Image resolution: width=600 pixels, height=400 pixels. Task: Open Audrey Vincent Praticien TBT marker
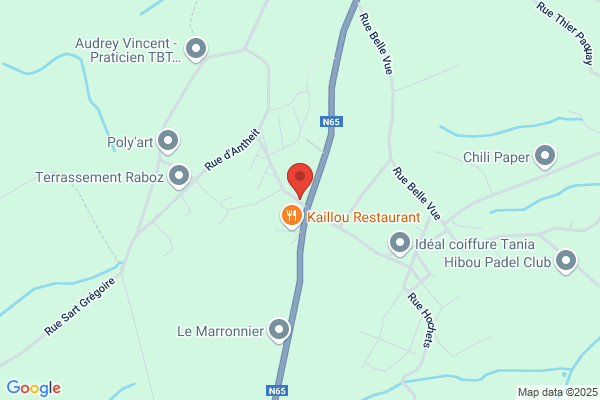[196, 49]
